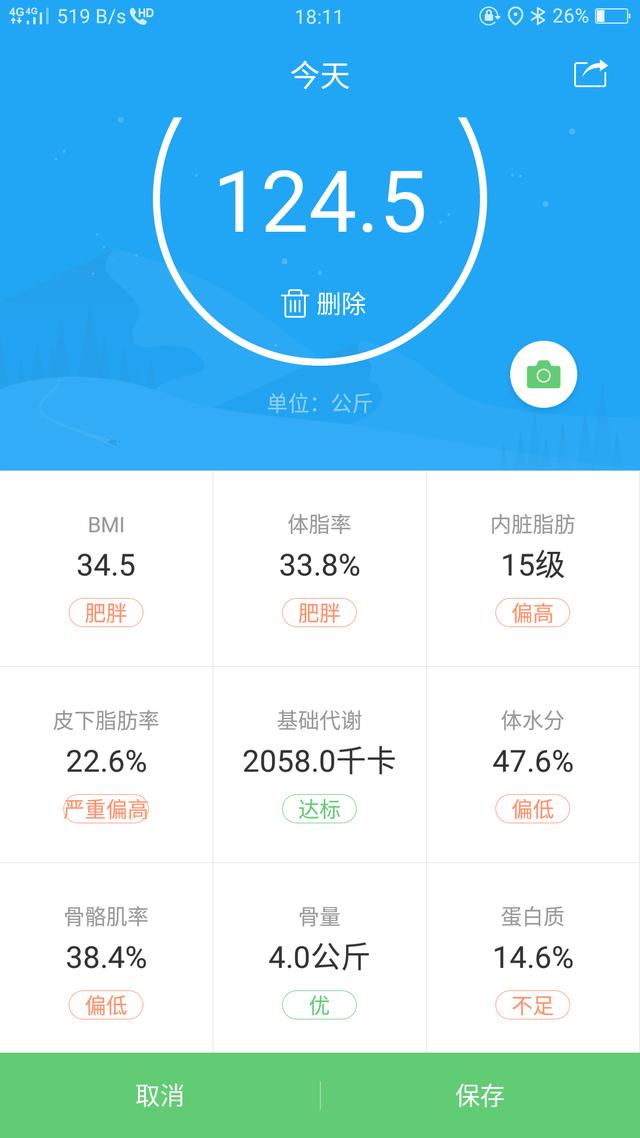The height and width of the screenshot is (1138, 640).
Task: Tap 取消 to cancel
Action: pos(160,1095)
